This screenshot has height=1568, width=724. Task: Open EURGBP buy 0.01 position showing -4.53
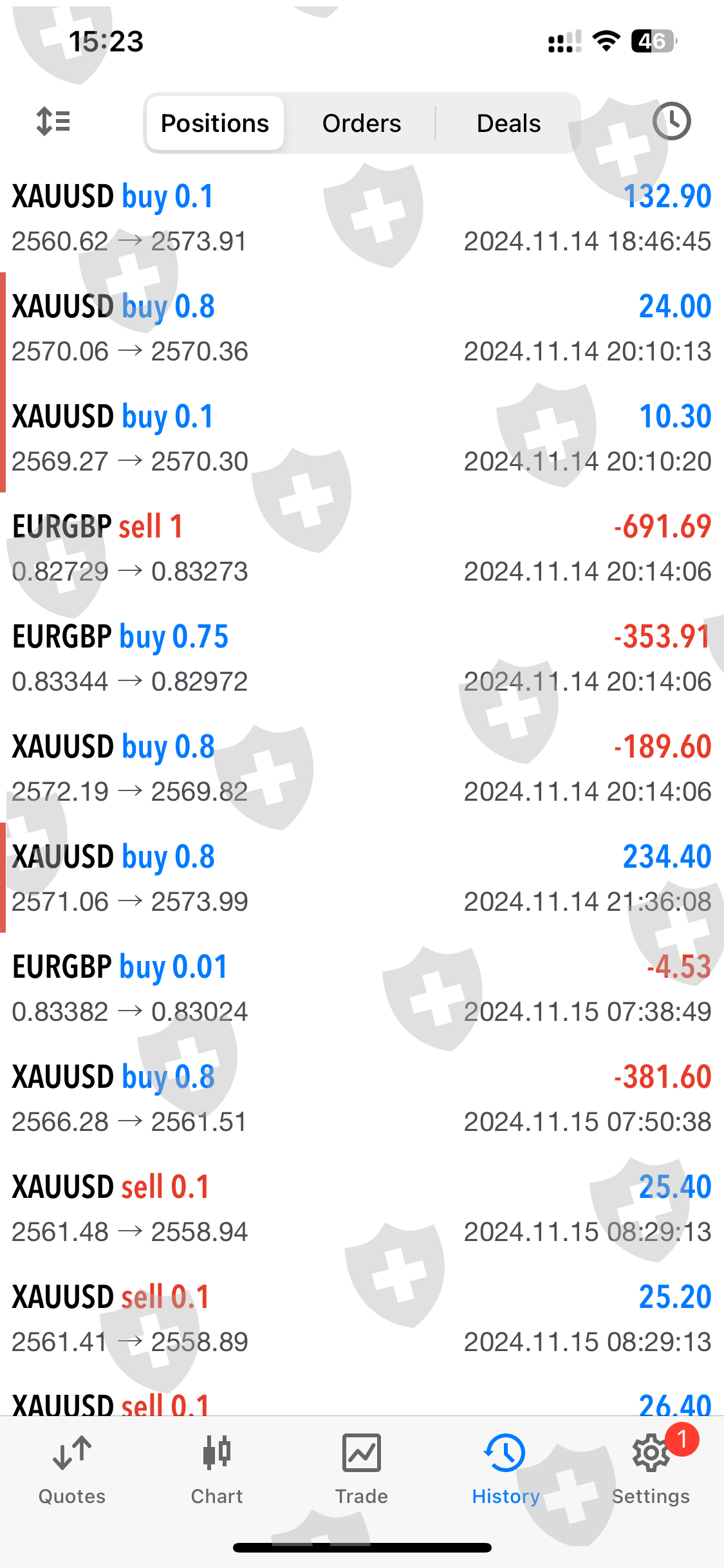(x=362, y=989)
